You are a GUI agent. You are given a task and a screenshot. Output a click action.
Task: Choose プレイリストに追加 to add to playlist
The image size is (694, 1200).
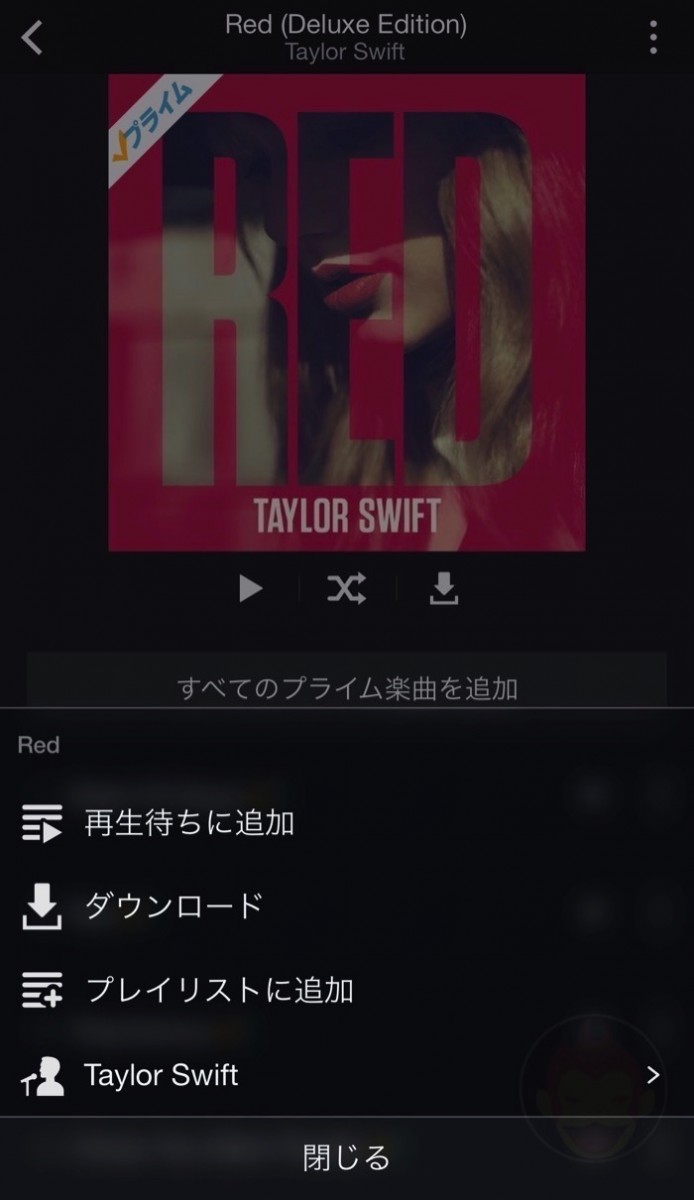coord(219,990)
